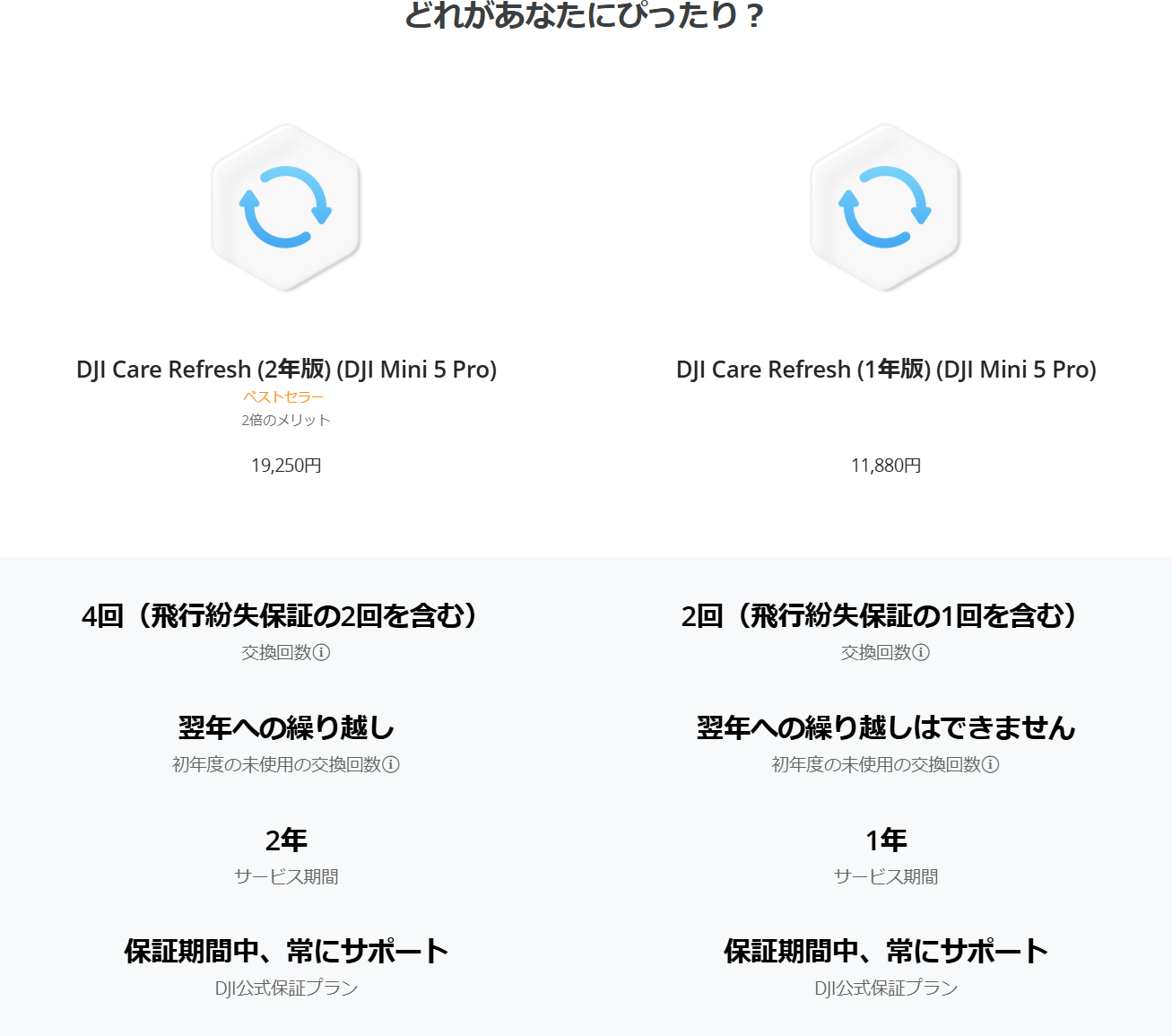Show 交換回数 info for the 2年版 plan

pos(321,652)
